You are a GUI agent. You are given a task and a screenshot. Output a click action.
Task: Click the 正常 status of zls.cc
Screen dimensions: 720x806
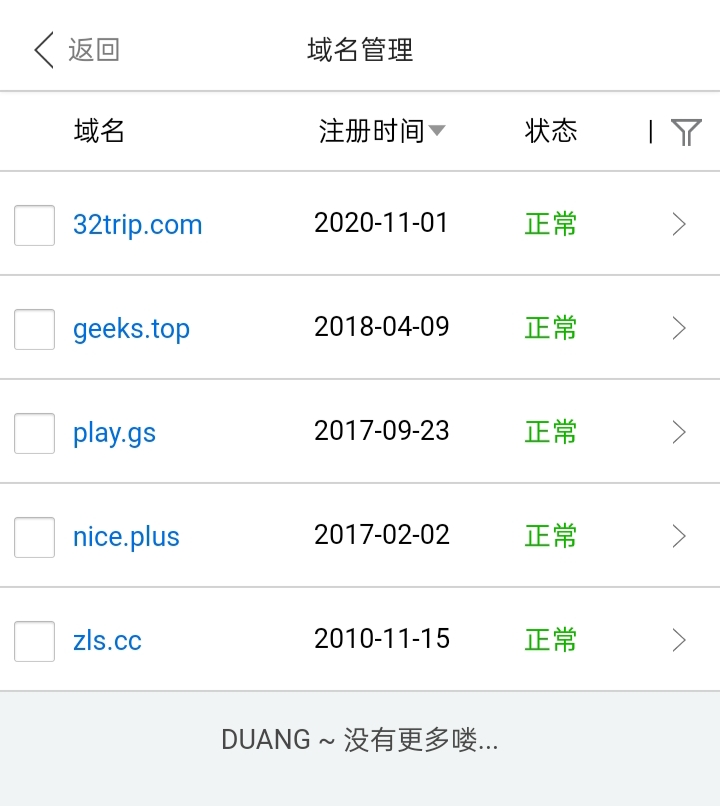(551, 641)
